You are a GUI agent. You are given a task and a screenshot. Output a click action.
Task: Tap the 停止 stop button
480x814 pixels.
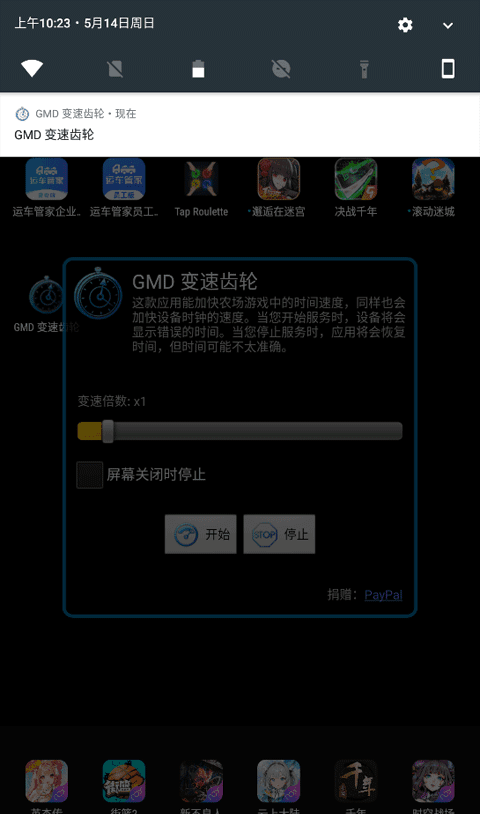279,534
